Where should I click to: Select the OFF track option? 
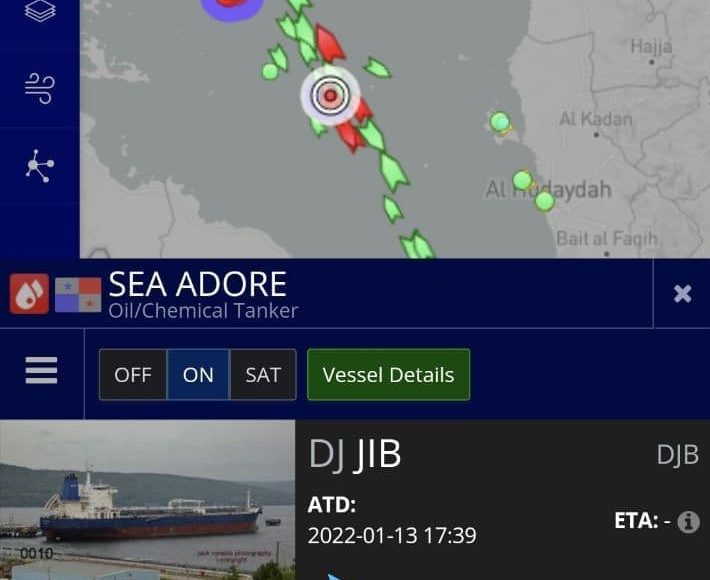tap(132, 375)
